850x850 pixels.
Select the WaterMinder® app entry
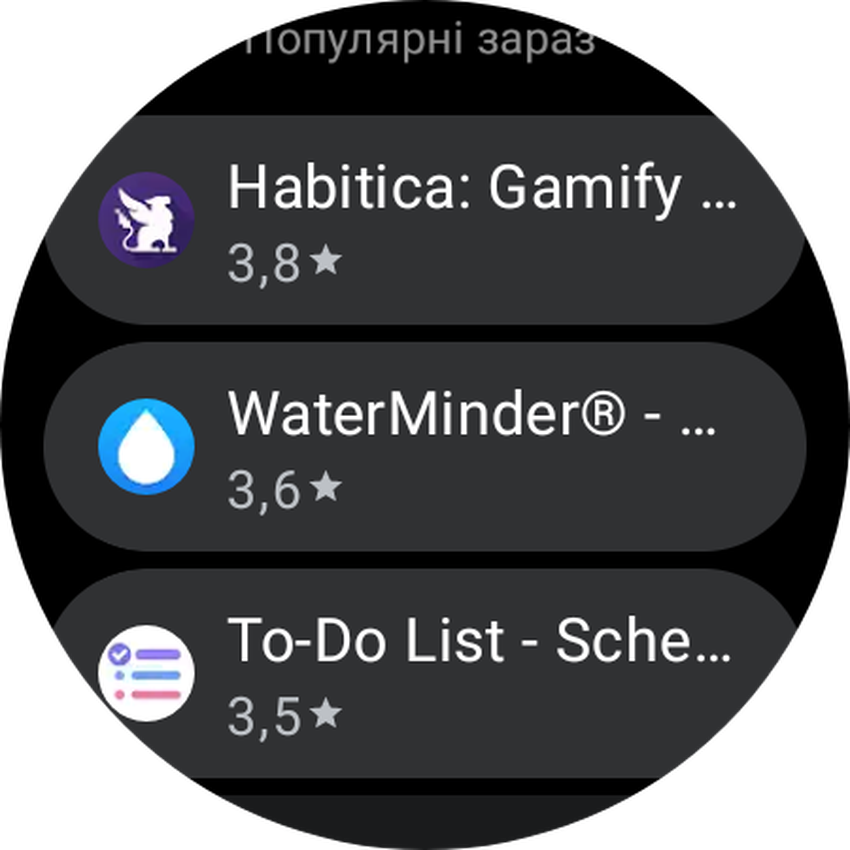[x=425, y=446]
